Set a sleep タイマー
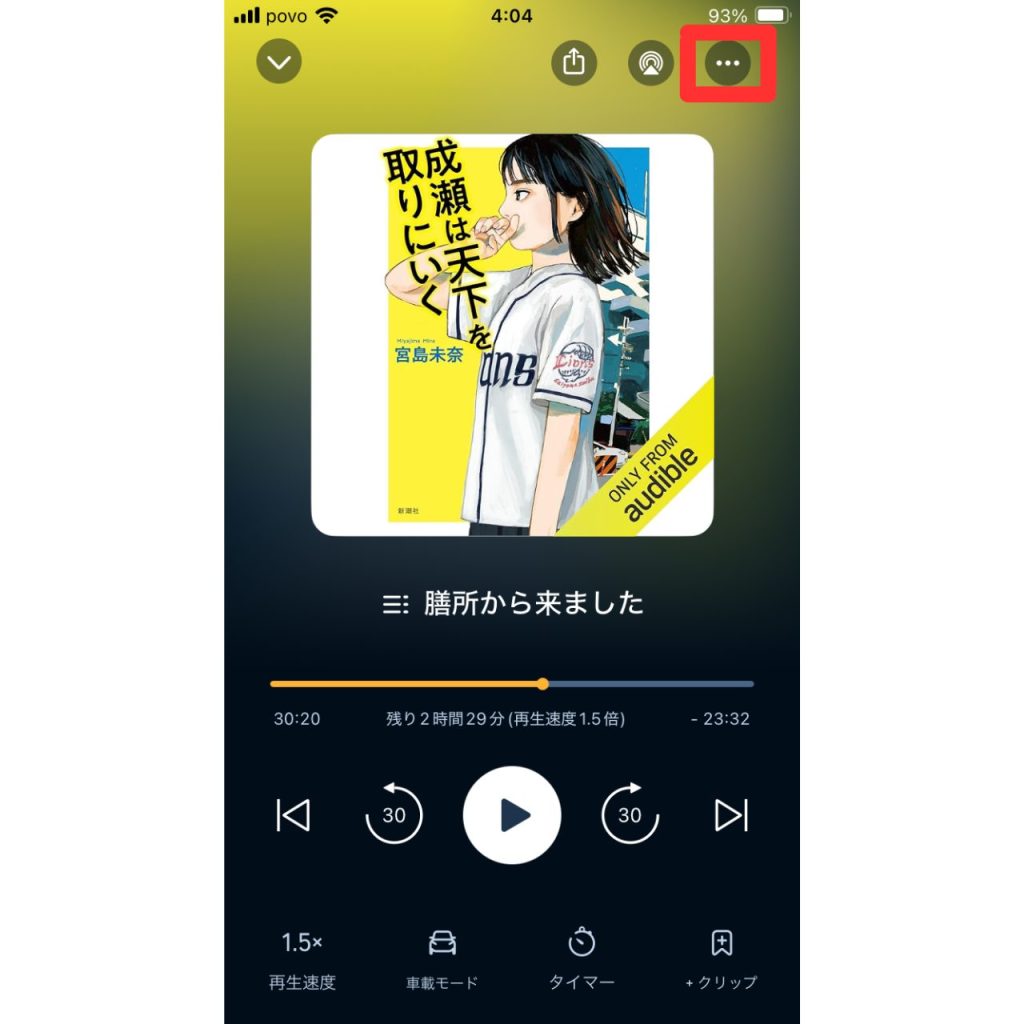Viewport: 1024px width, 1024px height. click(x=582, y=959)
